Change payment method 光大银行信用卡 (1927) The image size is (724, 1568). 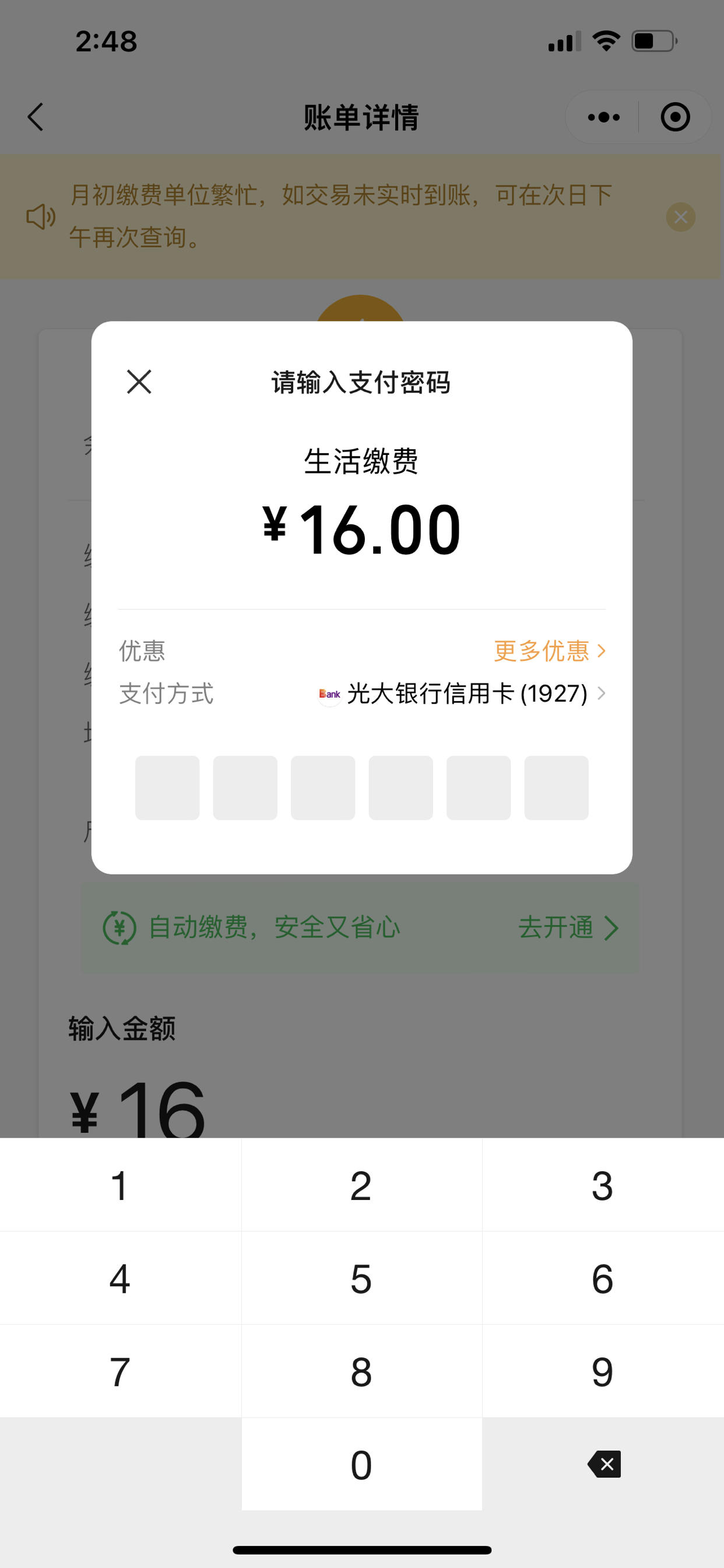[462, 694]
